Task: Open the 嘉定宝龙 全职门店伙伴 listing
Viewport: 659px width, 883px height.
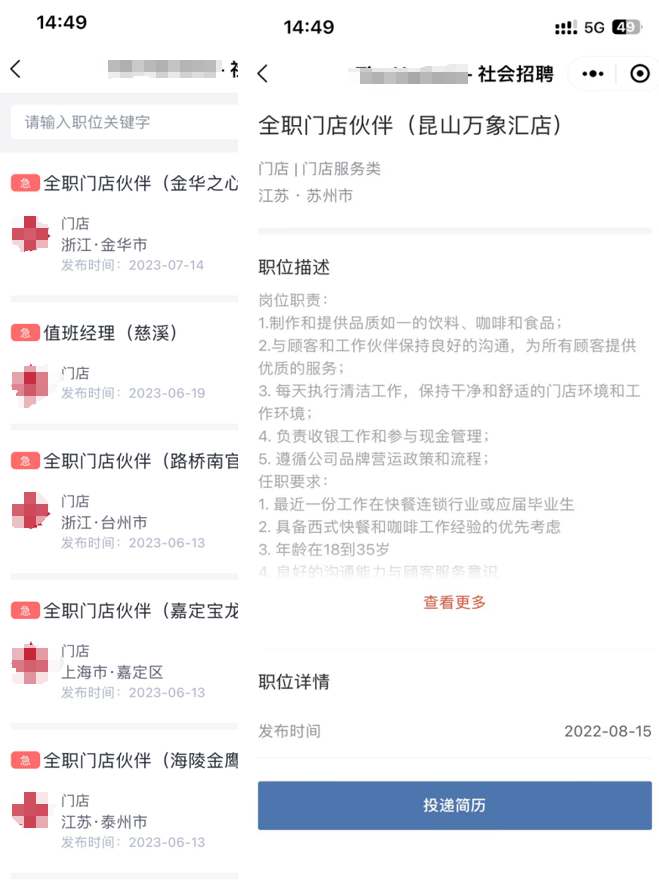Action: click(140, 611)
